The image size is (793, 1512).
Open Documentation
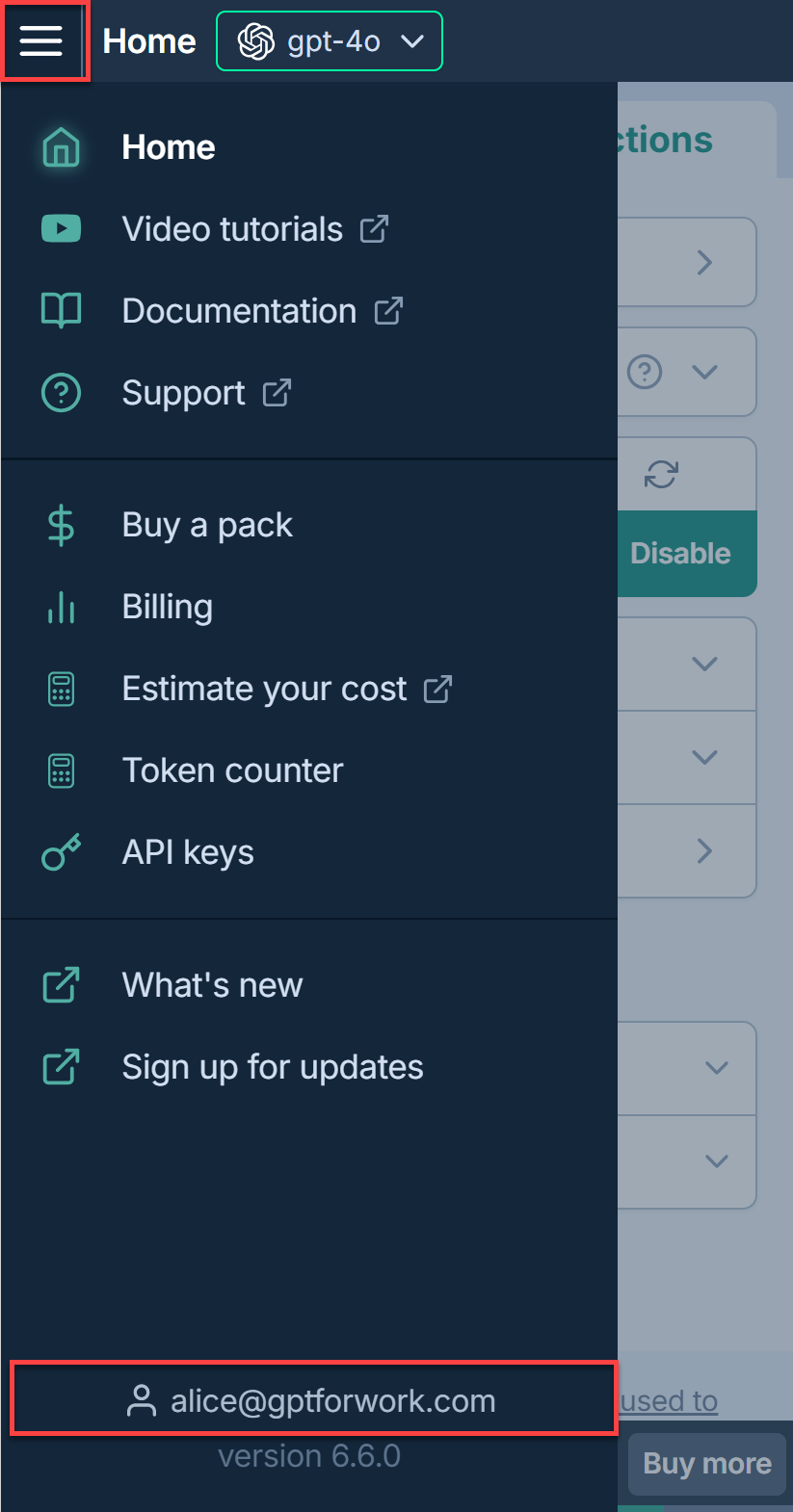point(308,311)
